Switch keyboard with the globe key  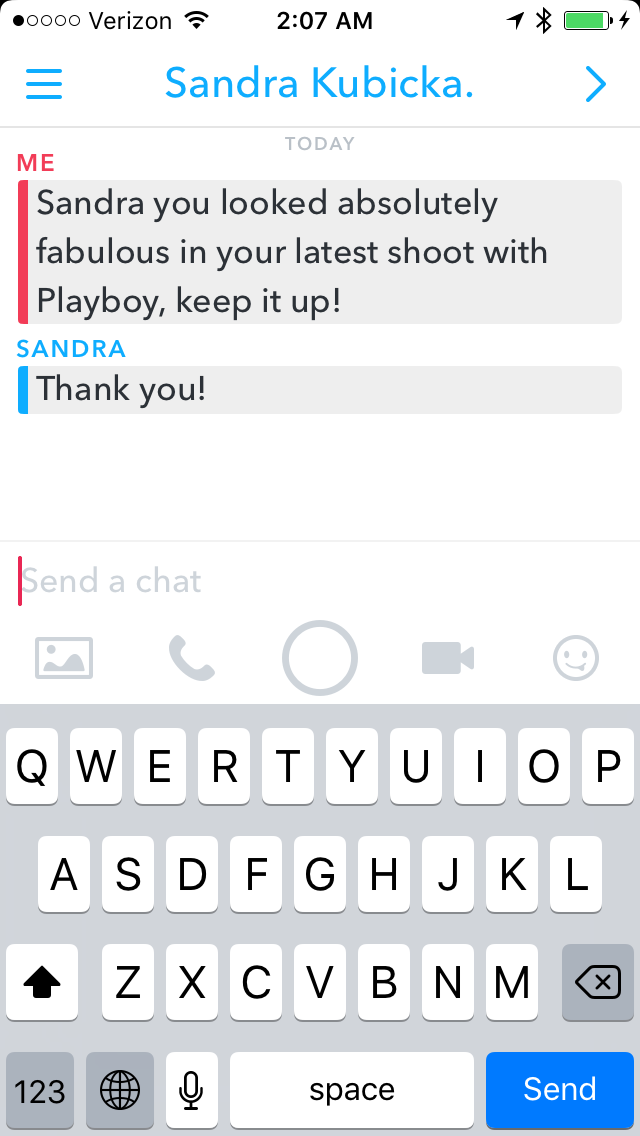[120, 1090]
